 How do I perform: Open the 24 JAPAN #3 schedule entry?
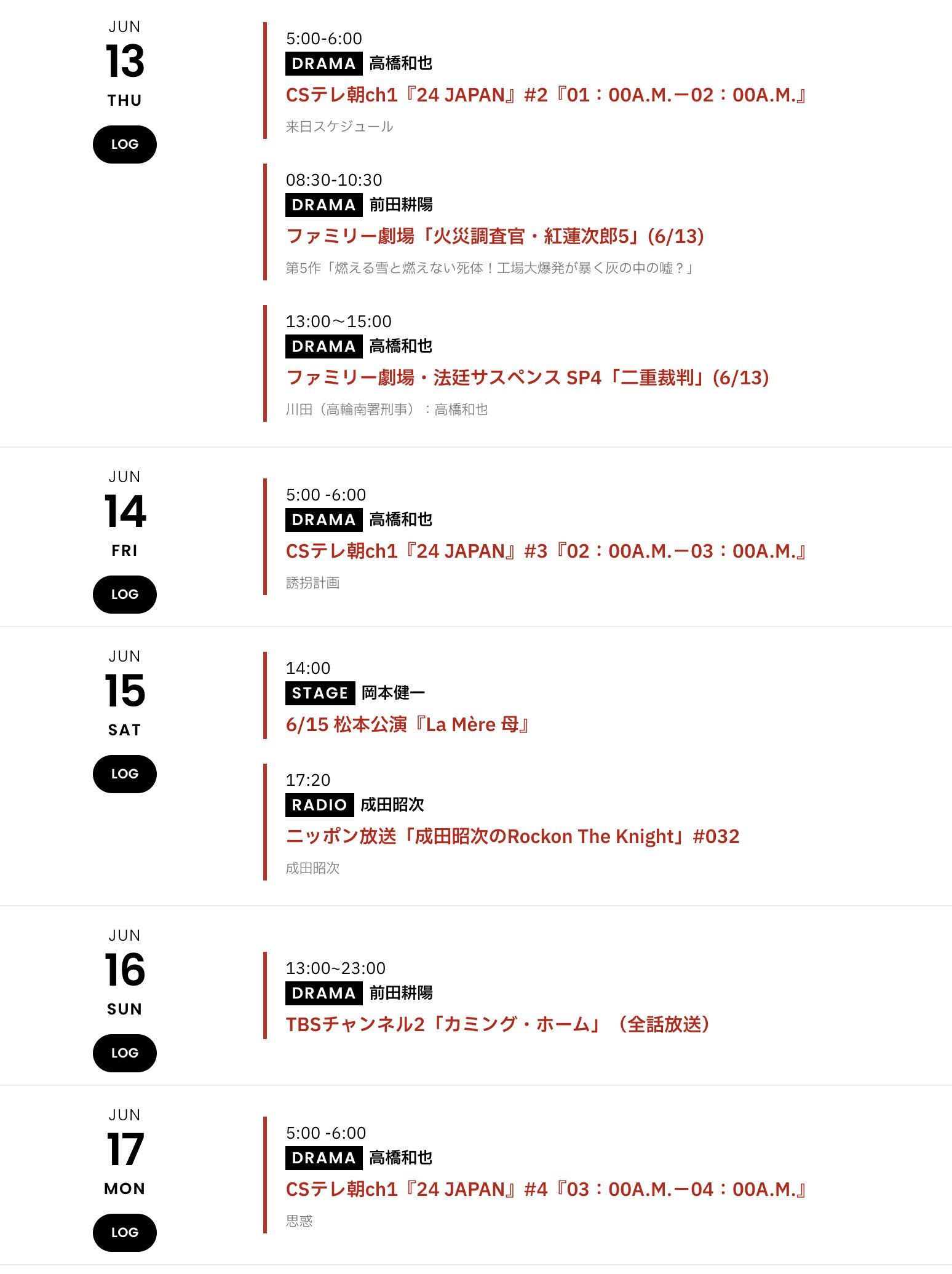tap(545, 552)
